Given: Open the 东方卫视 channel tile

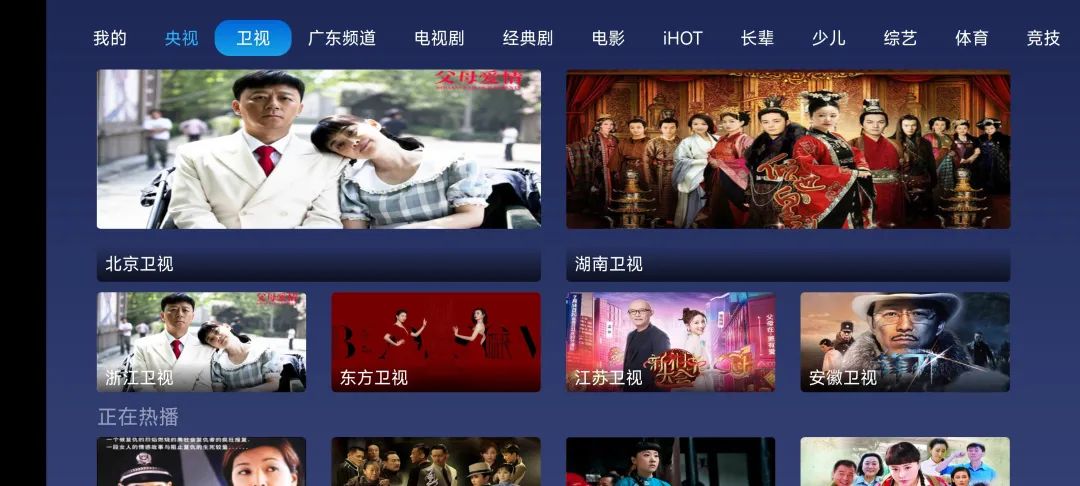Looking at the screenshot, I should click(x=436, y=341).
